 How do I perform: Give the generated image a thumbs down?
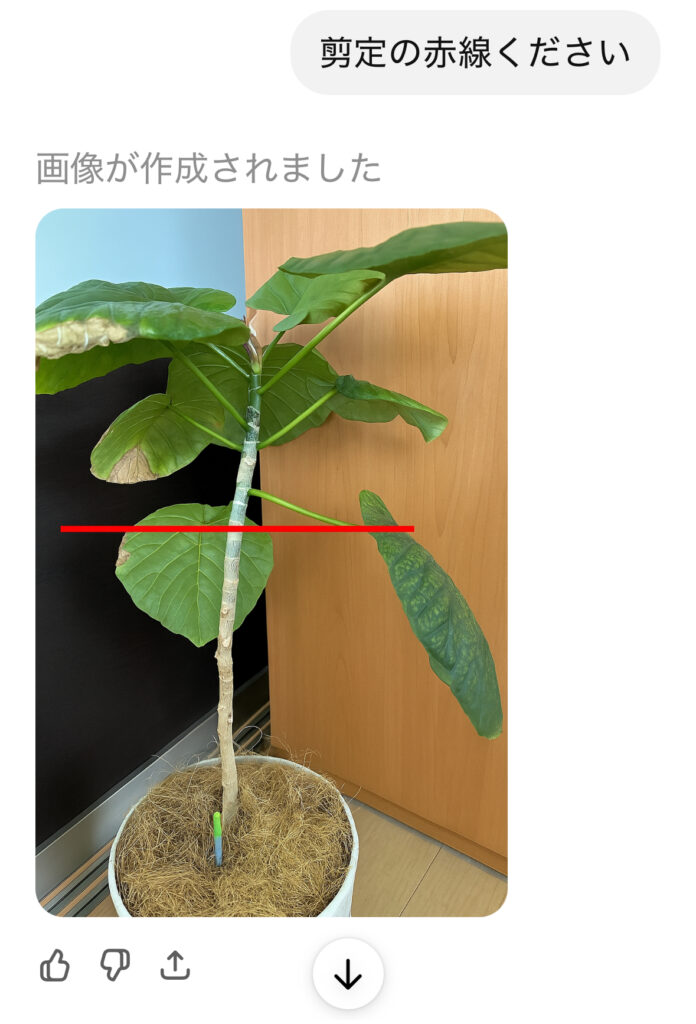pos(115,965)
